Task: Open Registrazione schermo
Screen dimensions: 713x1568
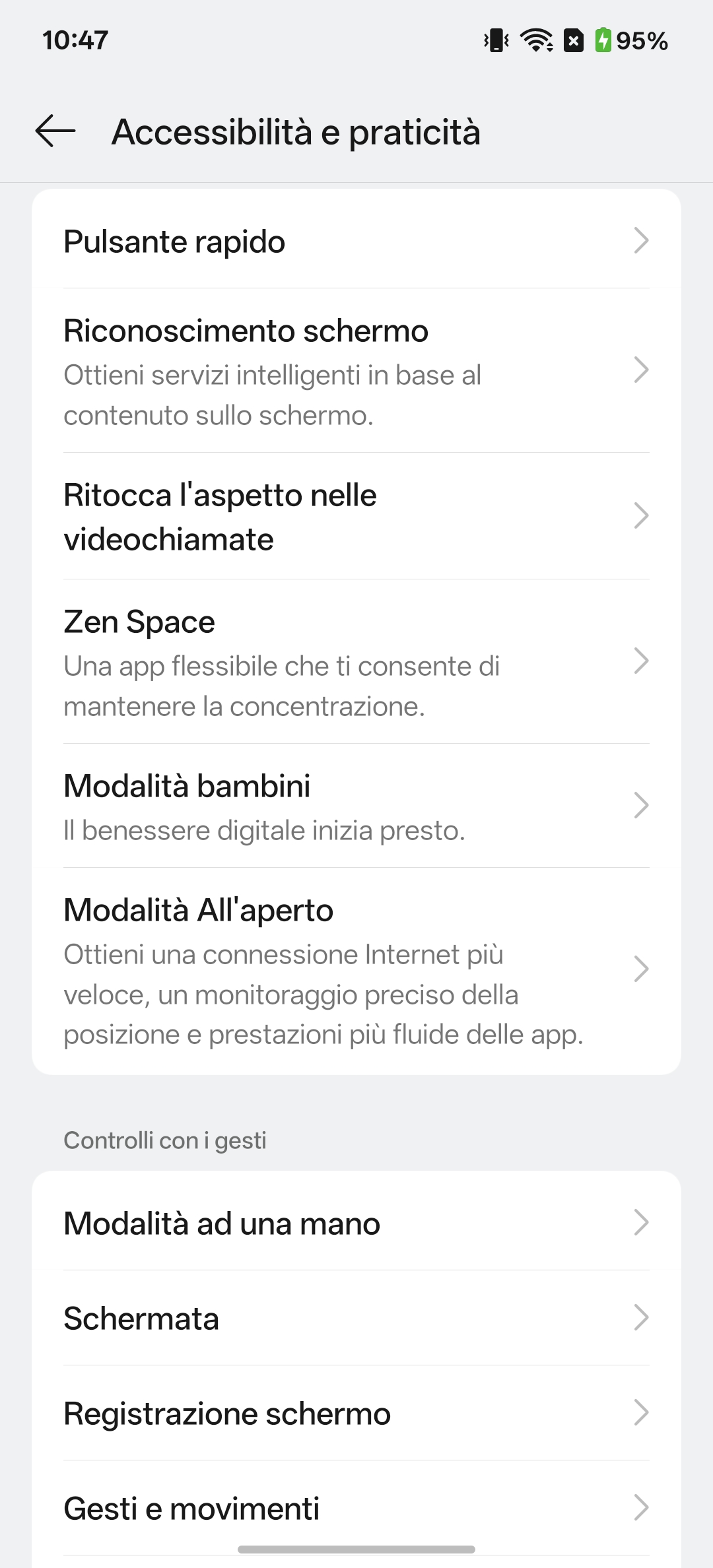Action: [356, 1413]
